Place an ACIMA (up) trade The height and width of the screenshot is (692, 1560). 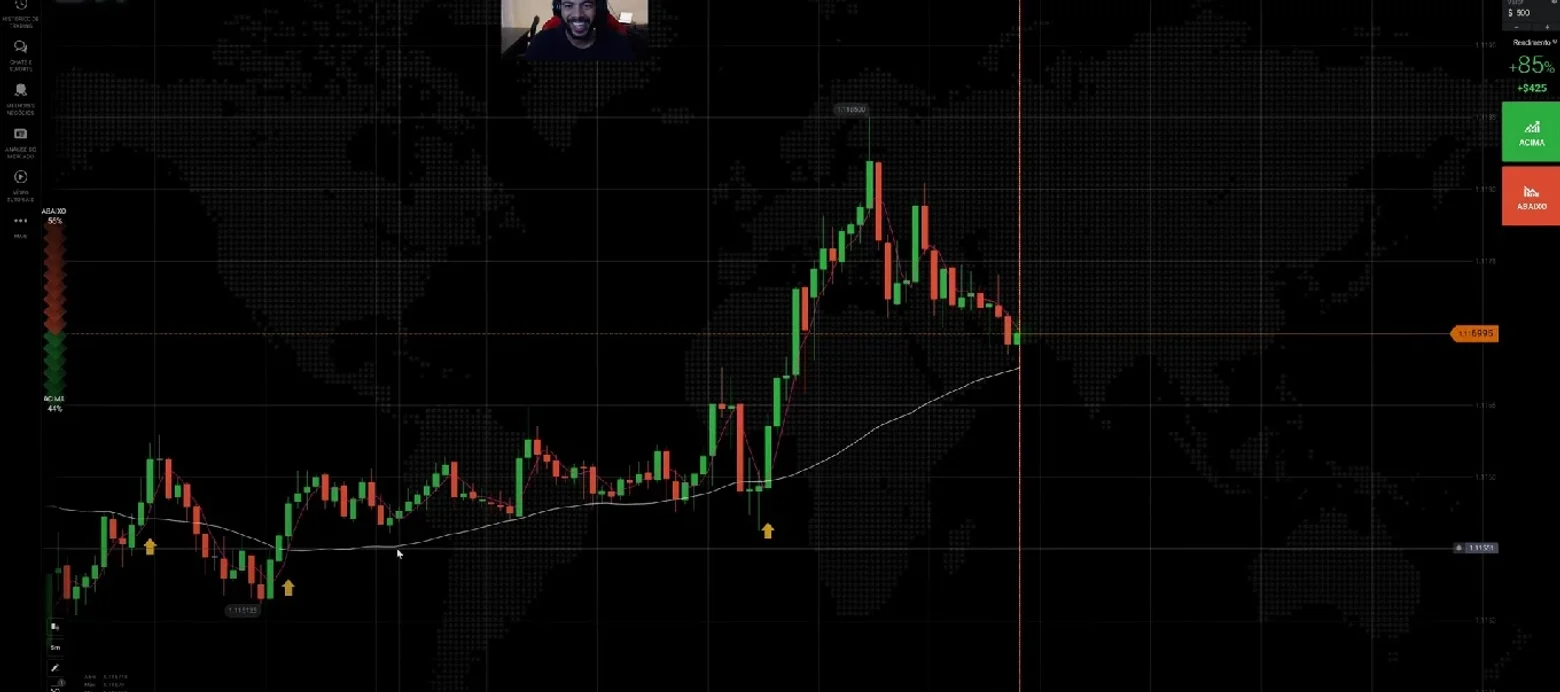click(x=1530, y=131)
